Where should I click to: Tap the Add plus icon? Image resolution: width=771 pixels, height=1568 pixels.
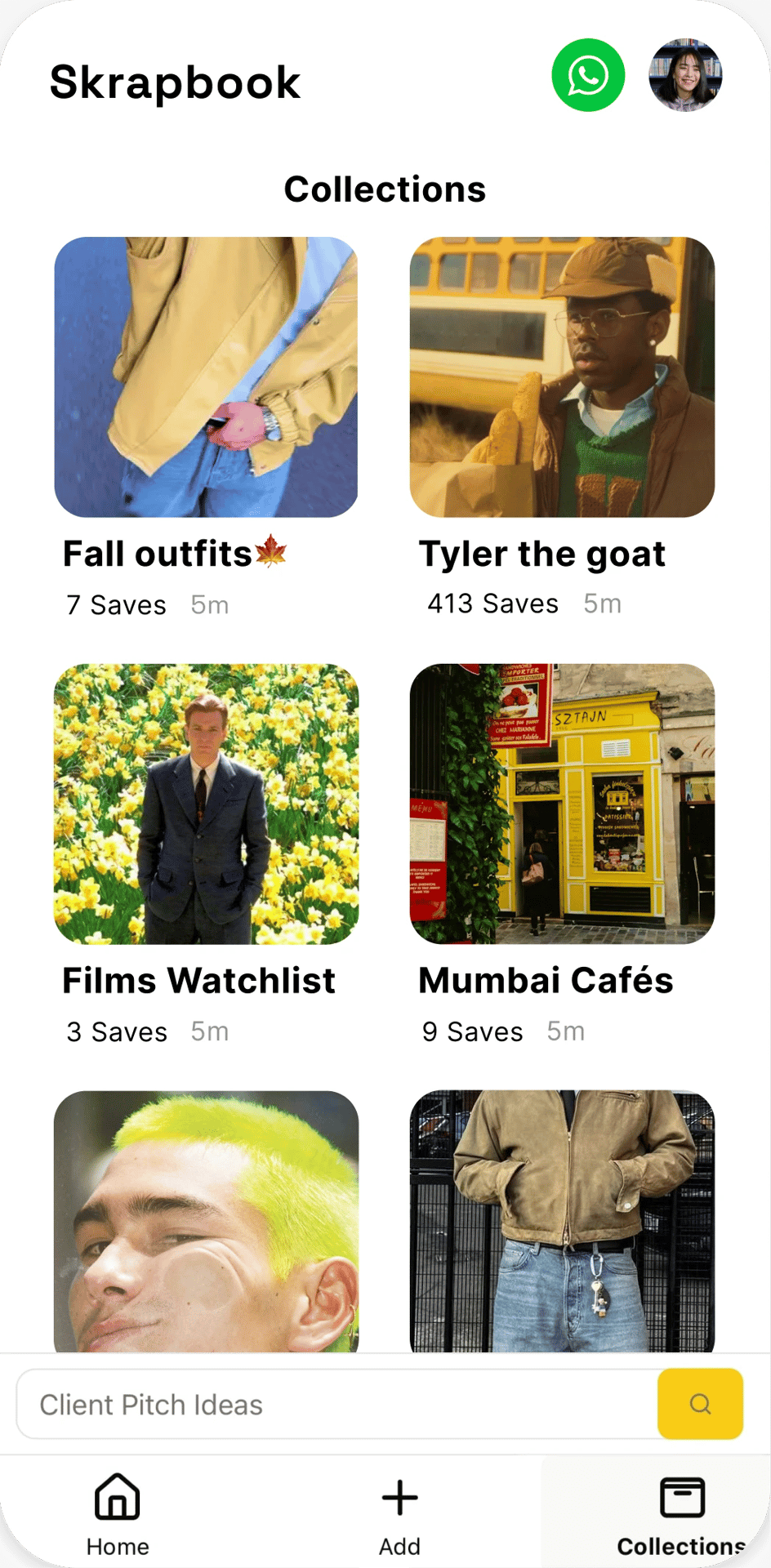click(x=399, y=1497)
